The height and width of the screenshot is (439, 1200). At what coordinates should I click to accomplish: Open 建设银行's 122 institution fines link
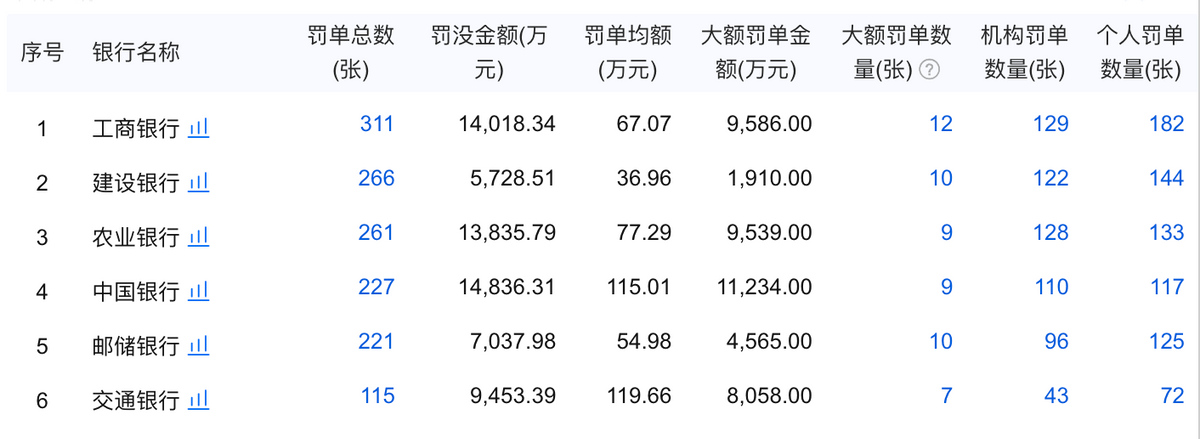coord(1050,179)
